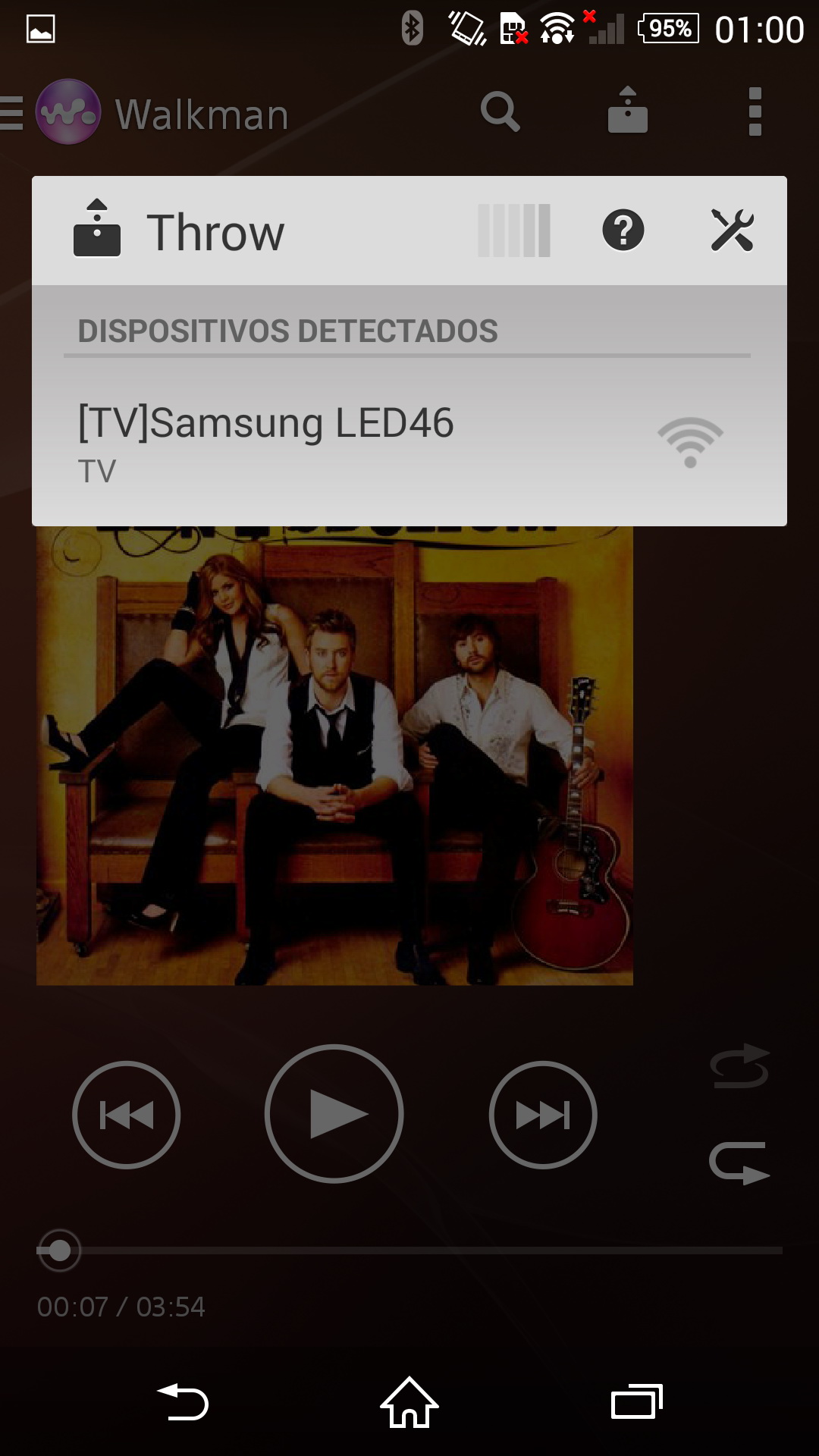819x1456 pixels.
Task: Open Throw settings tools icon
Action: point(732,231)
